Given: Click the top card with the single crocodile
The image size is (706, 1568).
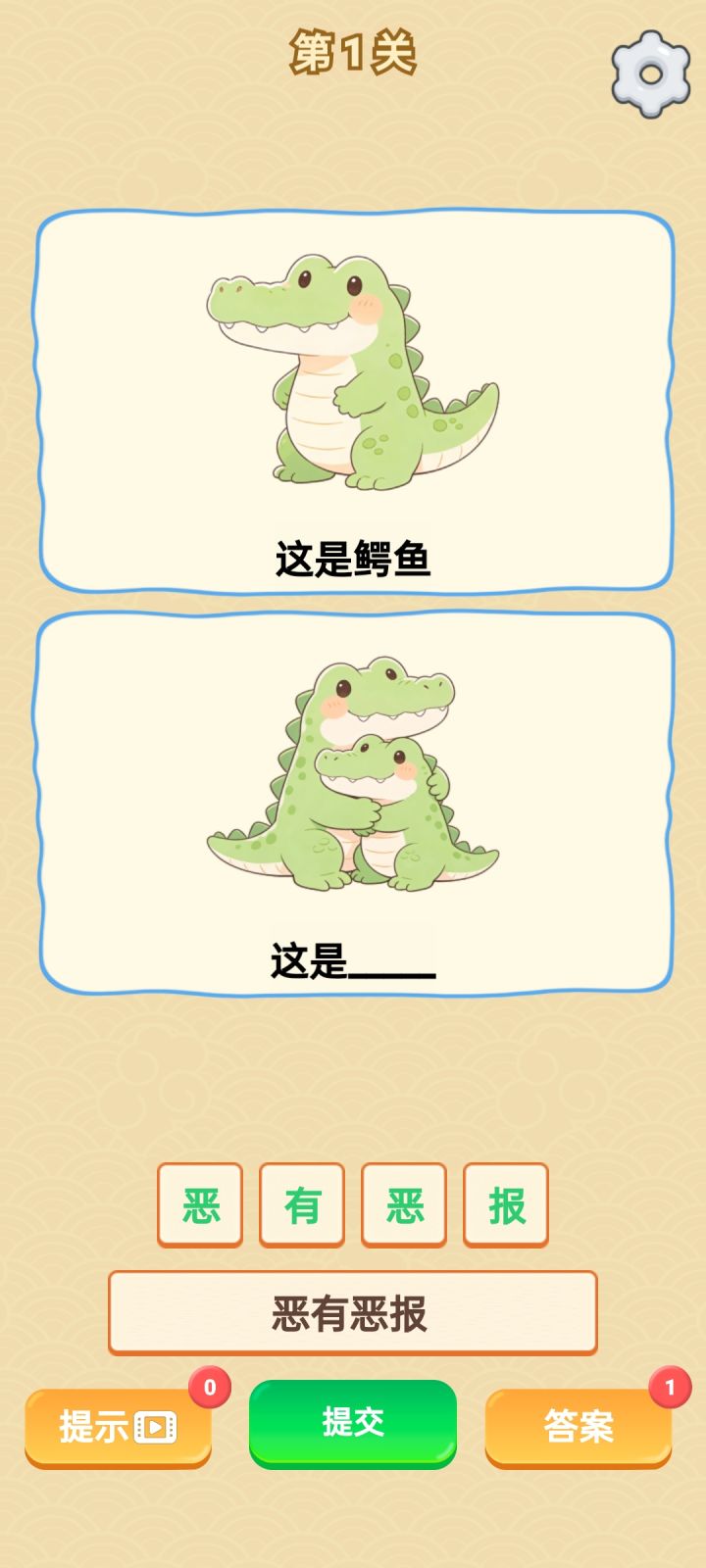Looking at the screenshot, I should pos(351,402).
